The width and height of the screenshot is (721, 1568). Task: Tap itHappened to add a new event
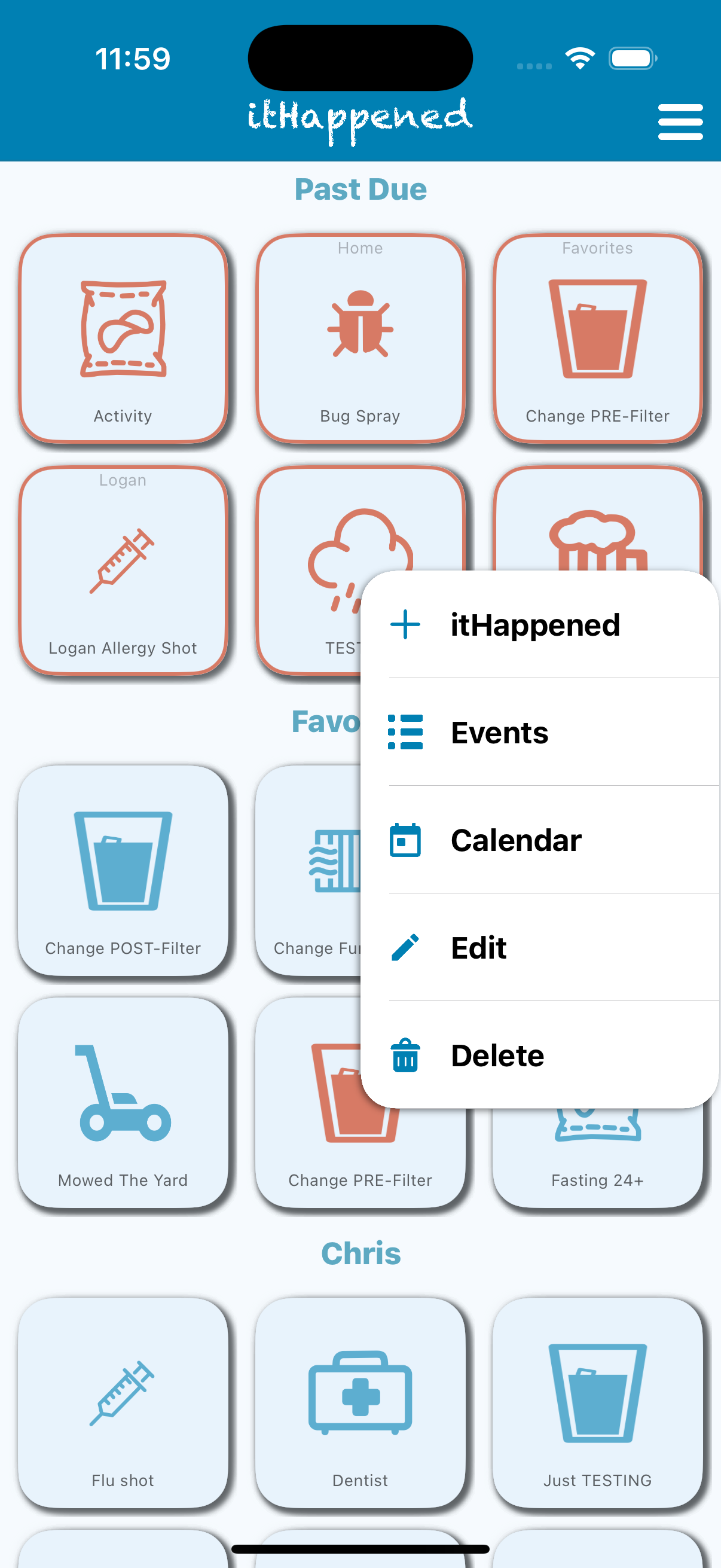coord(535,624)
